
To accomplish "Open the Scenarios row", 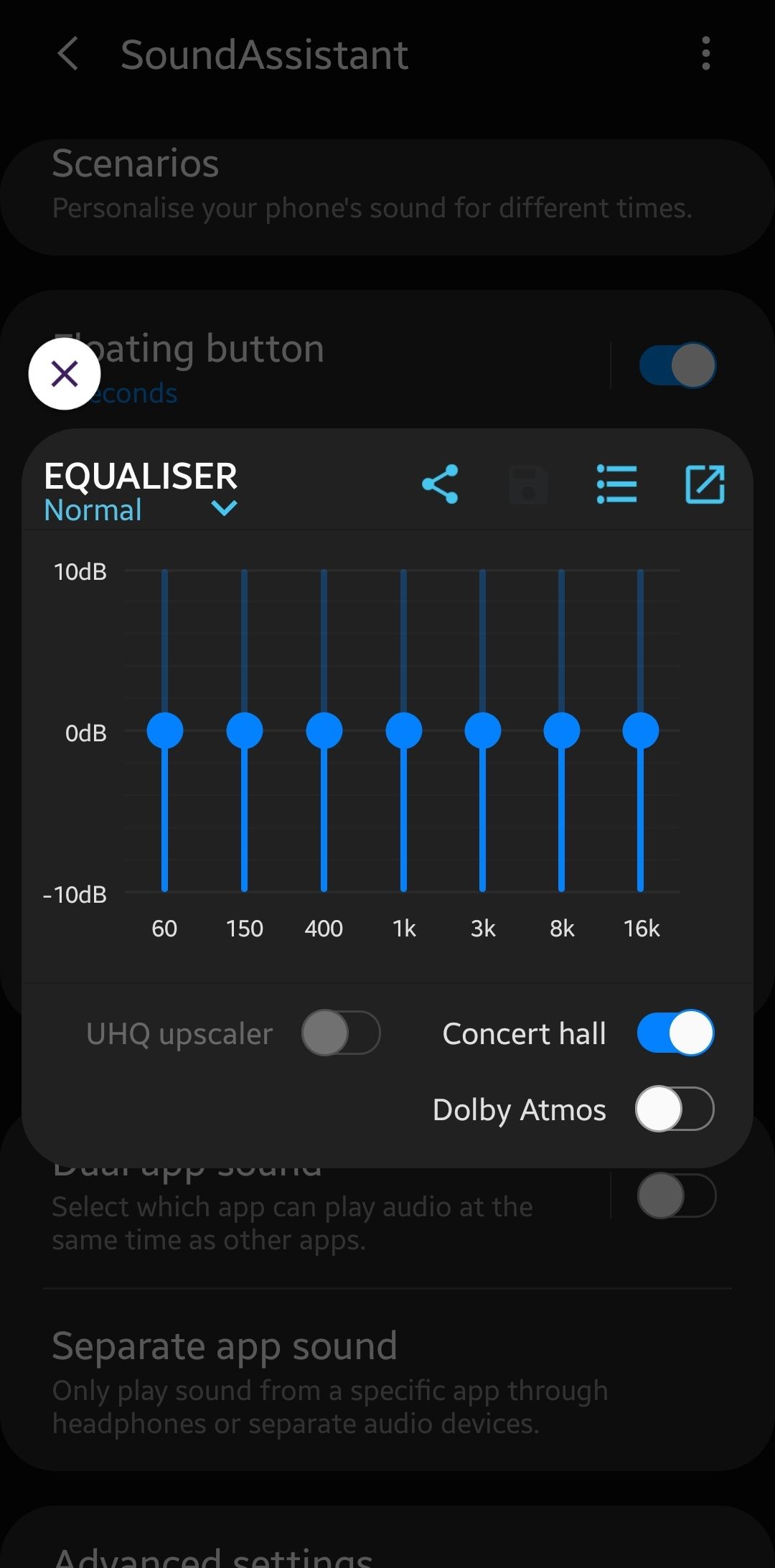I will 373,185.
